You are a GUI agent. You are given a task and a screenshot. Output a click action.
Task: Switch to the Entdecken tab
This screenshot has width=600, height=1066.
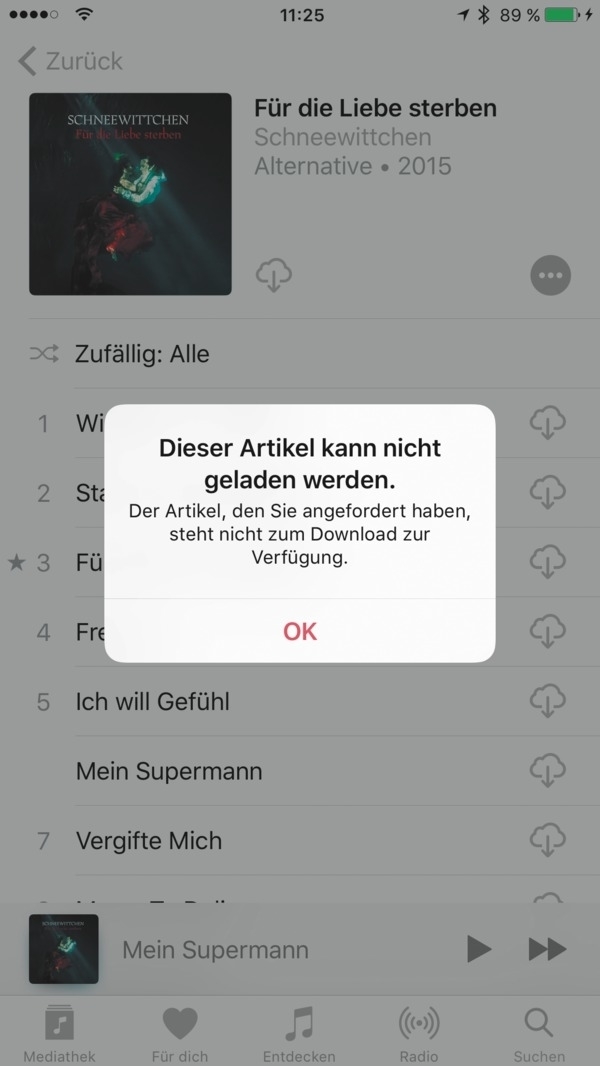click(299, 1033)
